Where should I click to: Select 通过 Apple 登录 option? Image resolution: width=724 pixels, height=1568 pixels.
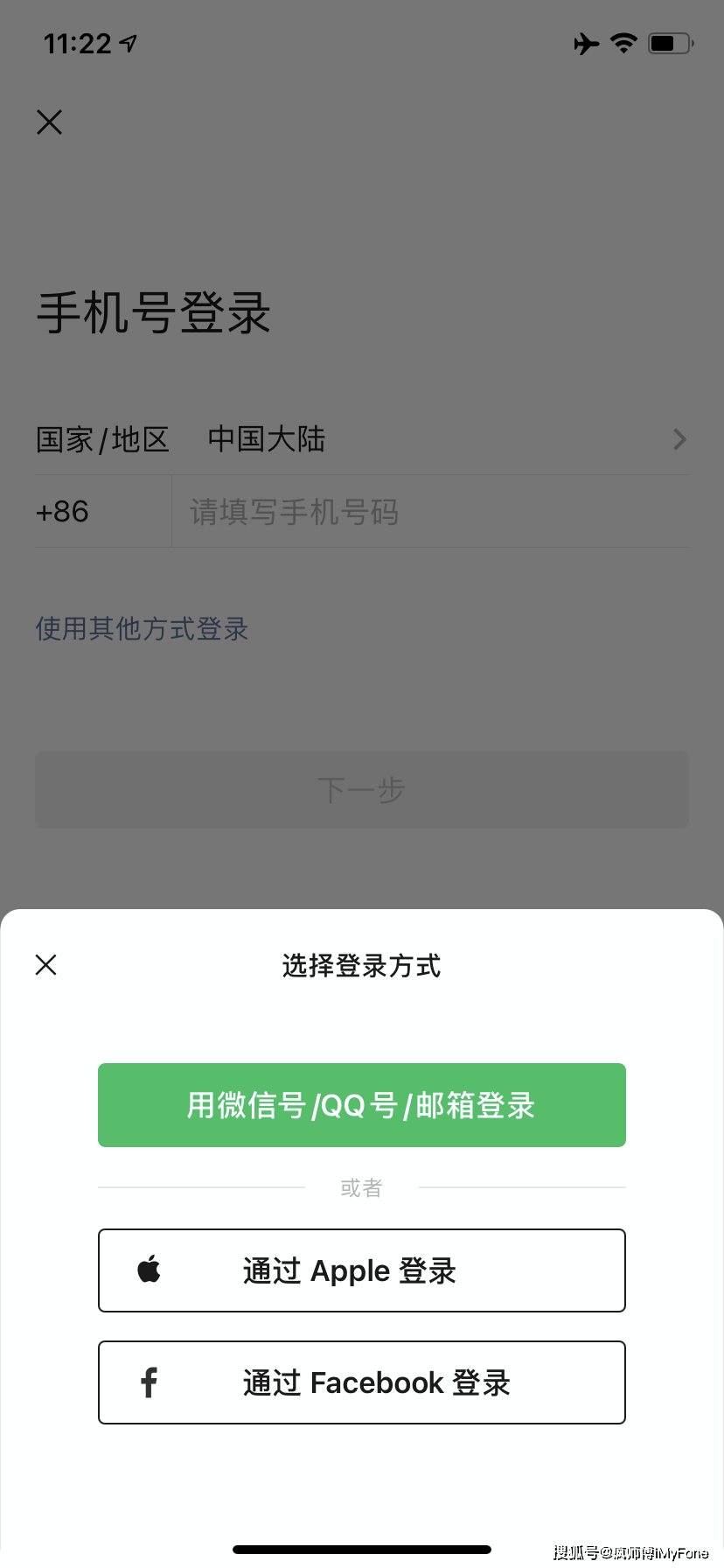[x=361, y=1270]
